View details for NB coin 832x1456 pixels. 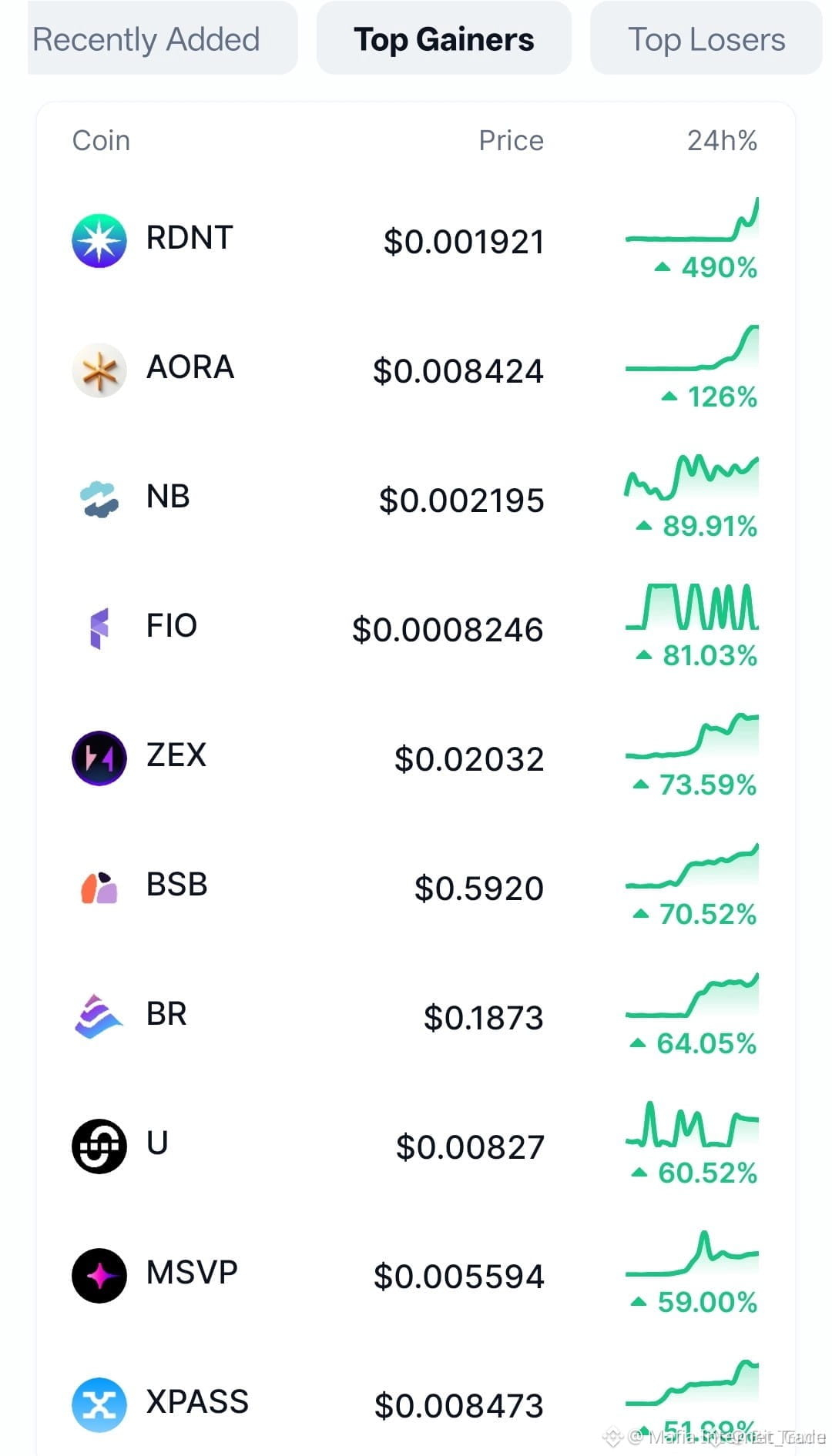click(415, 500)
